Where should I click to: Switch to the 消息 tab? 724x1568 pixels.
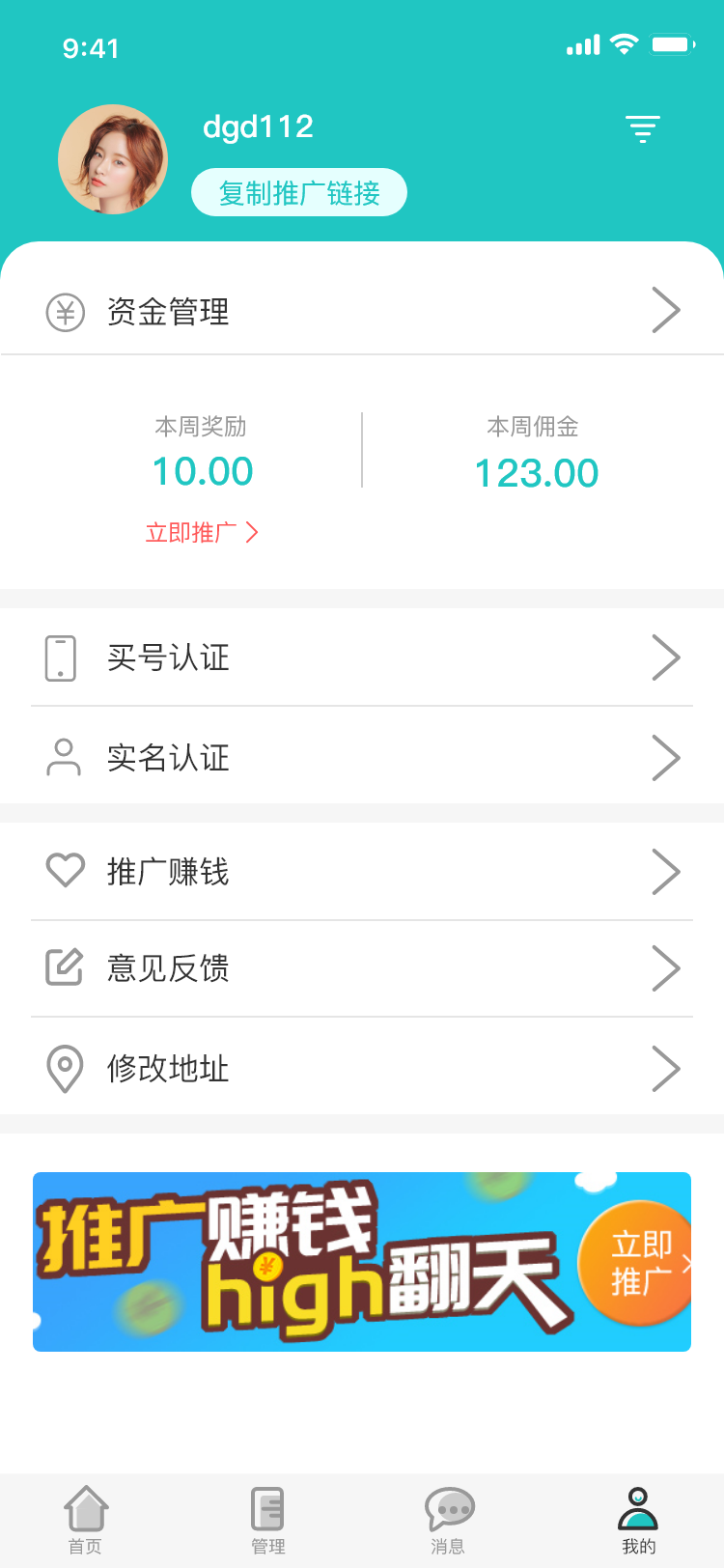coord(449,1520)
